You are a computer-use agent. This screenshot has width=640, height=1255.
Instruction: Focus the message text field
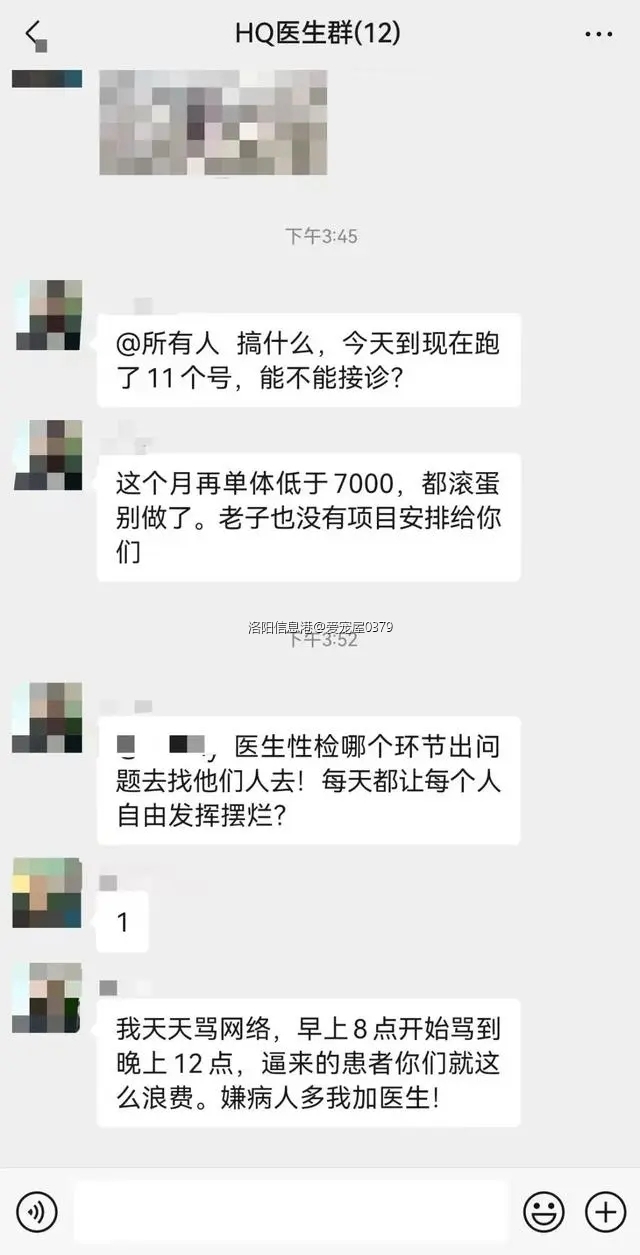290,1212
